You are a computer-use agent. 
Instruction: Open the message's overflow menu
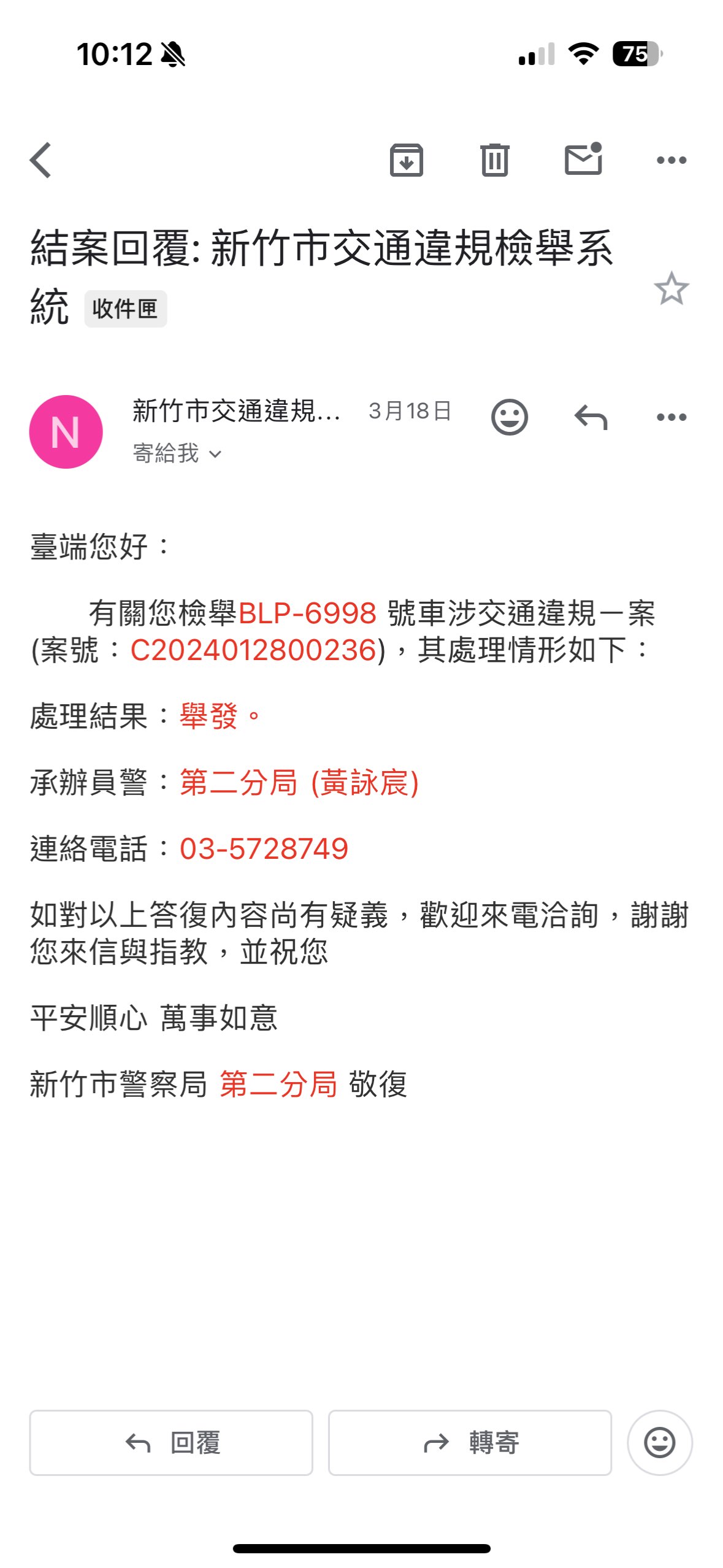click(671, 417)
